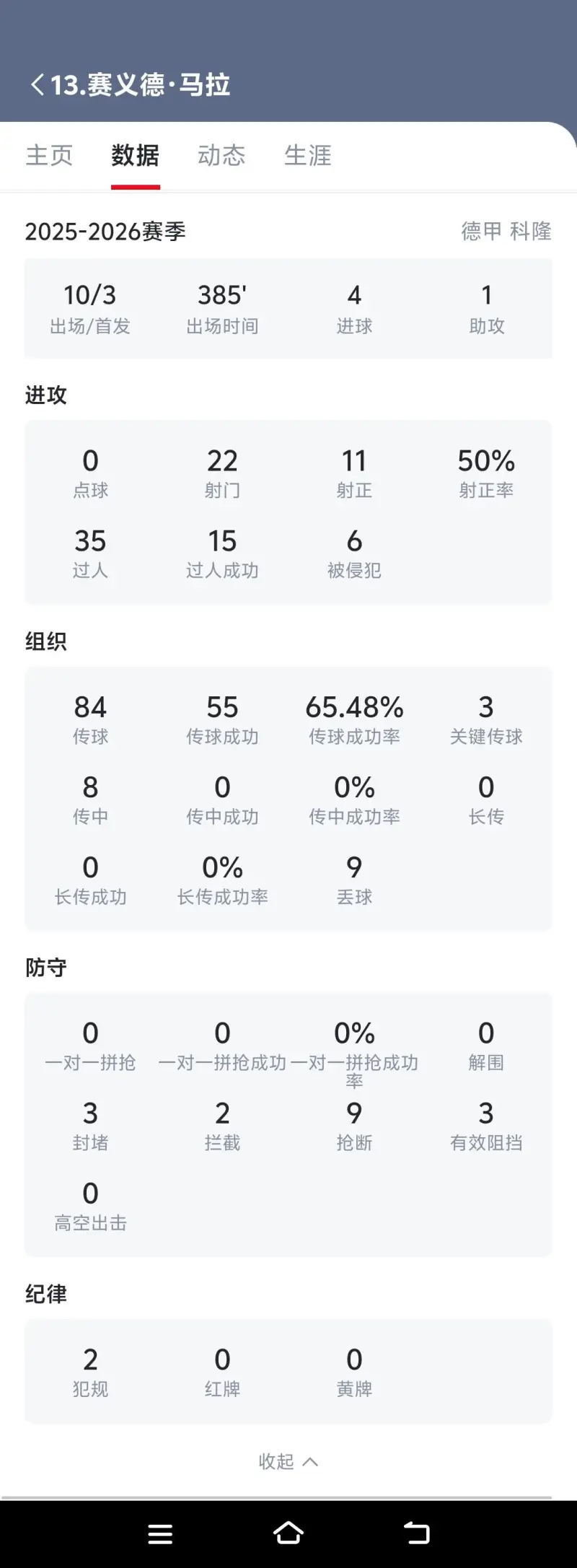Tap the system home button

tap(288, 1533)
